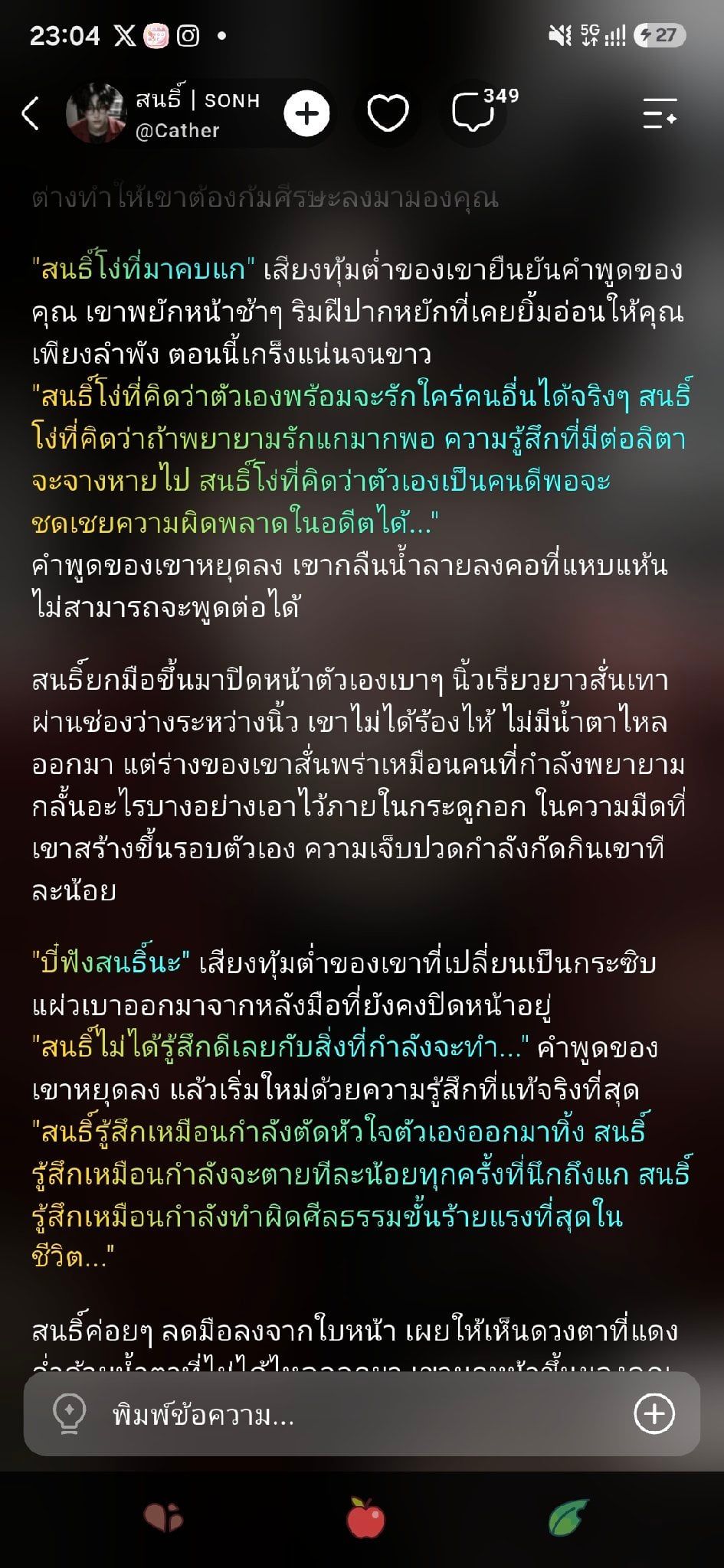Tap the broken heart icon
This screenshot has height=1568, width=724.
(x=163, y=1517)
